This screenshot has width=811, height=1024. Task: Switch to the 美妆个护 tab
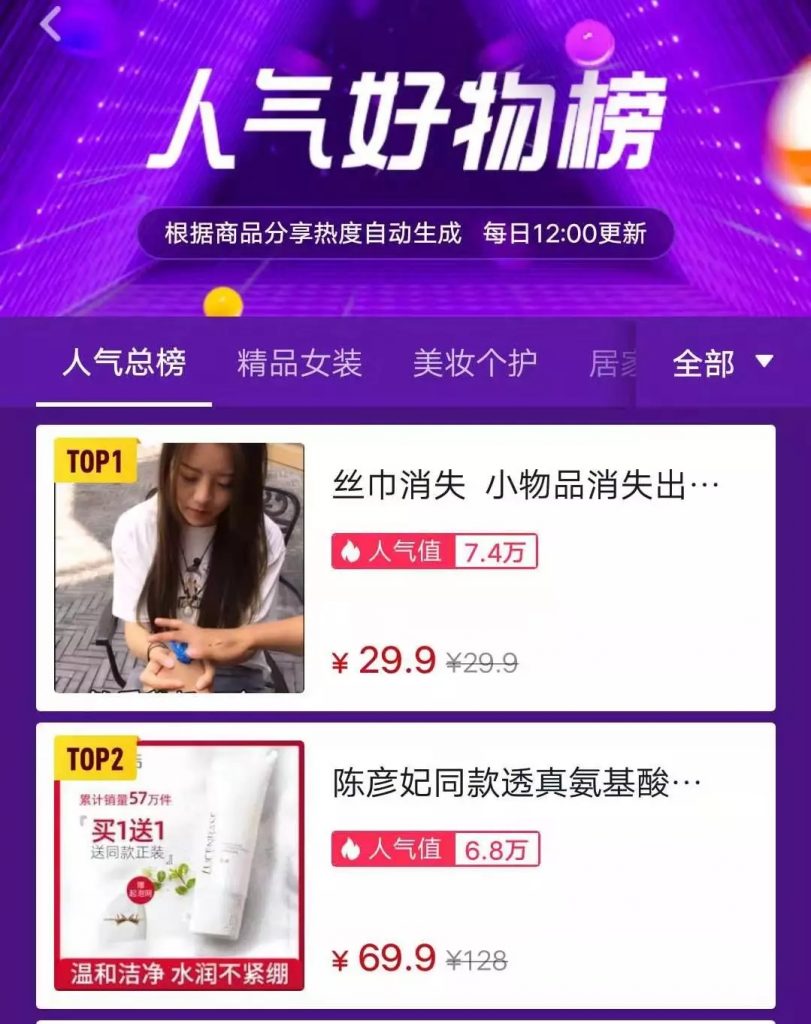(474, 363)
